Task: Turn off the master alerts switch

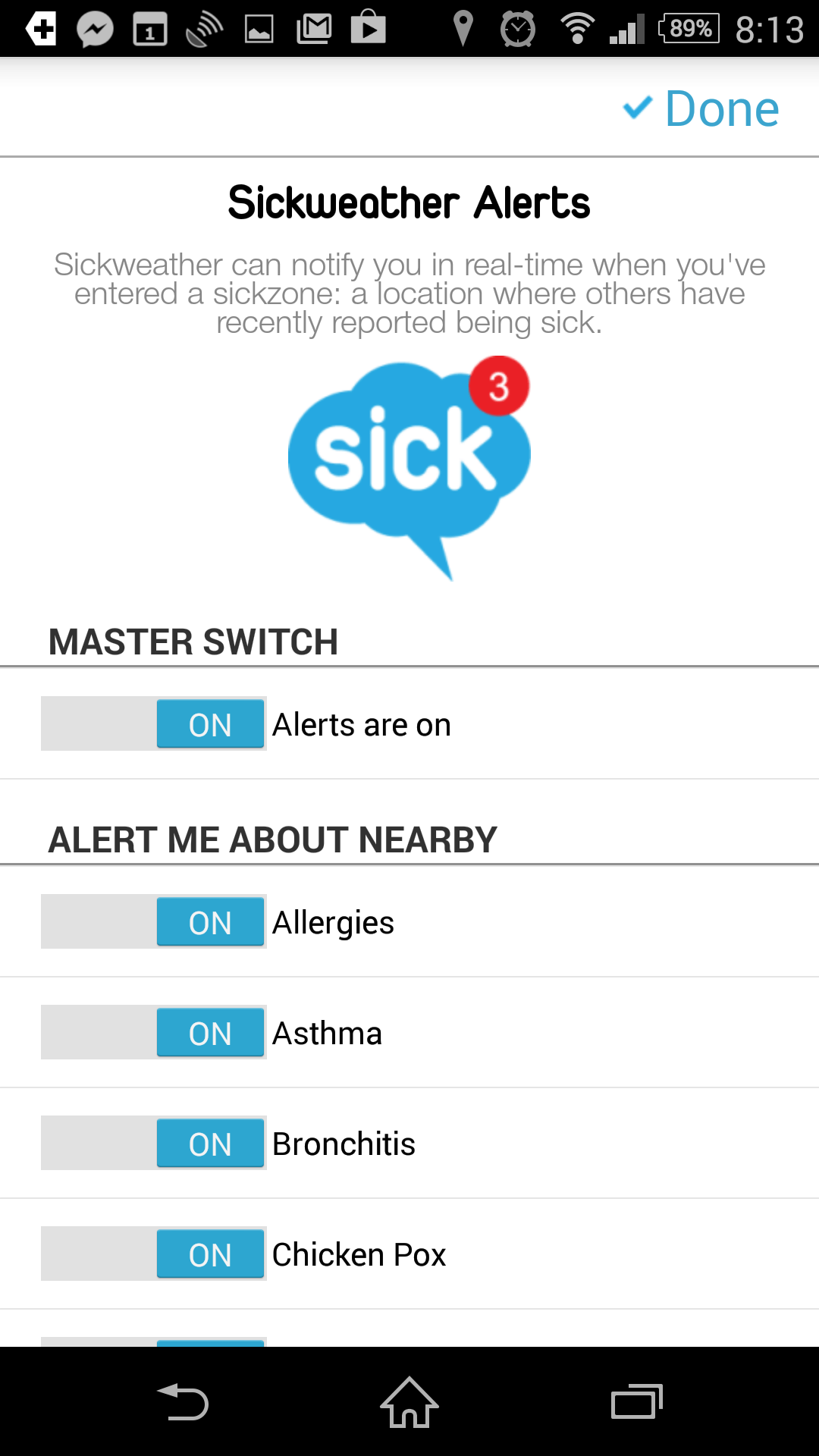Action: (154, 724)
